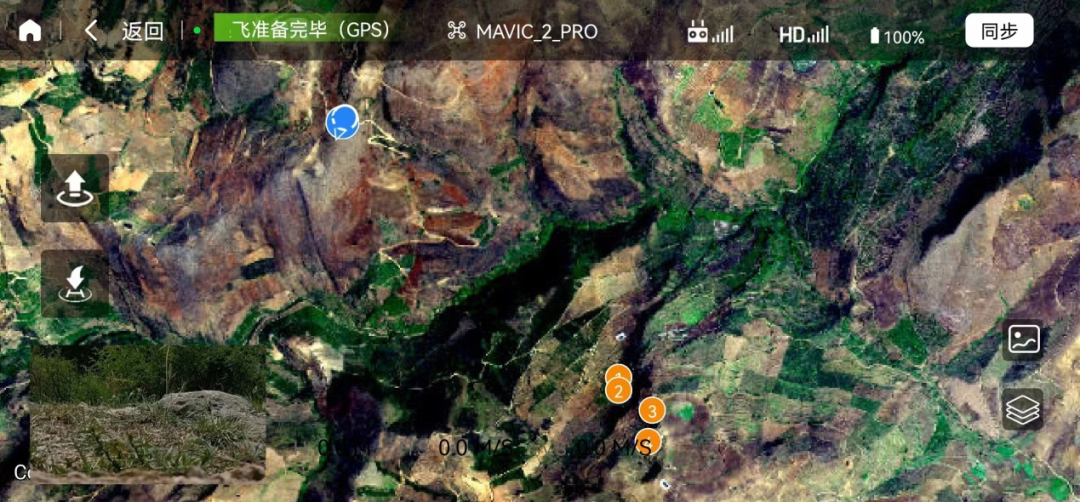Open the 飞准备完毕 (GPS) flight status
Image resolution: width=1080 pixels, height=502 pixels.
(301, 29)
